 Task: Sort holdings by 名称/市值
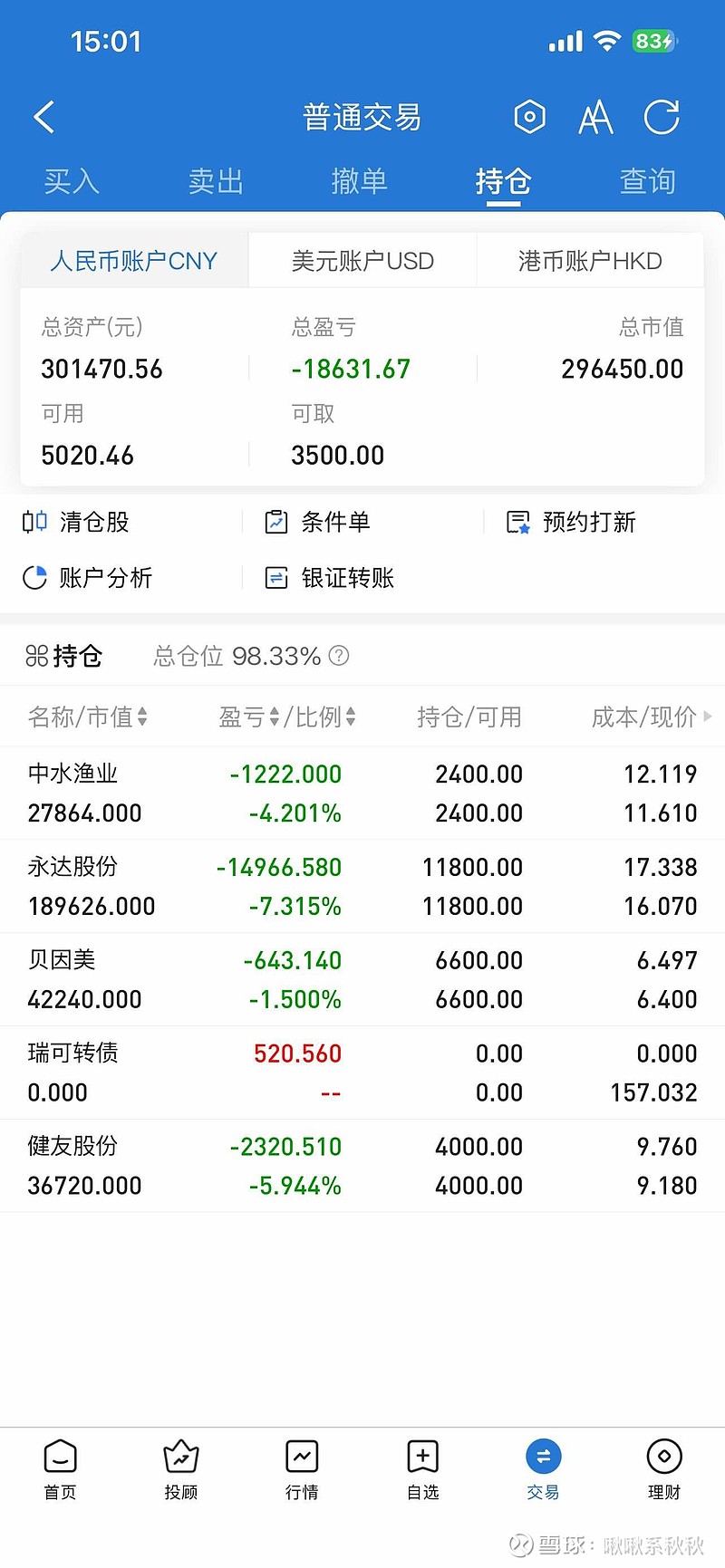[x=88, y=717]
